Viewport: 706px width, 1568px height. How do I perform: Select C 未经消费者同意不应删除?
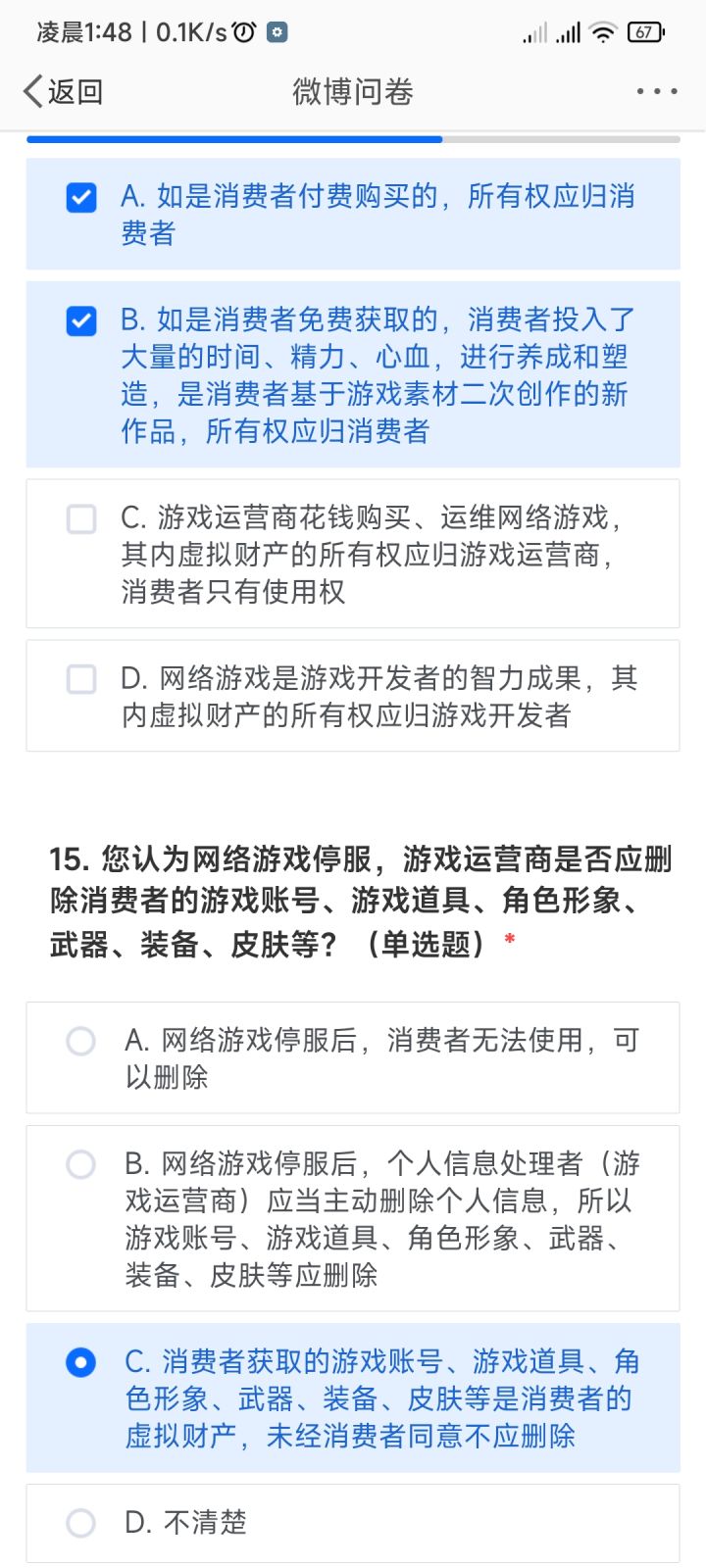(353, 1397)
